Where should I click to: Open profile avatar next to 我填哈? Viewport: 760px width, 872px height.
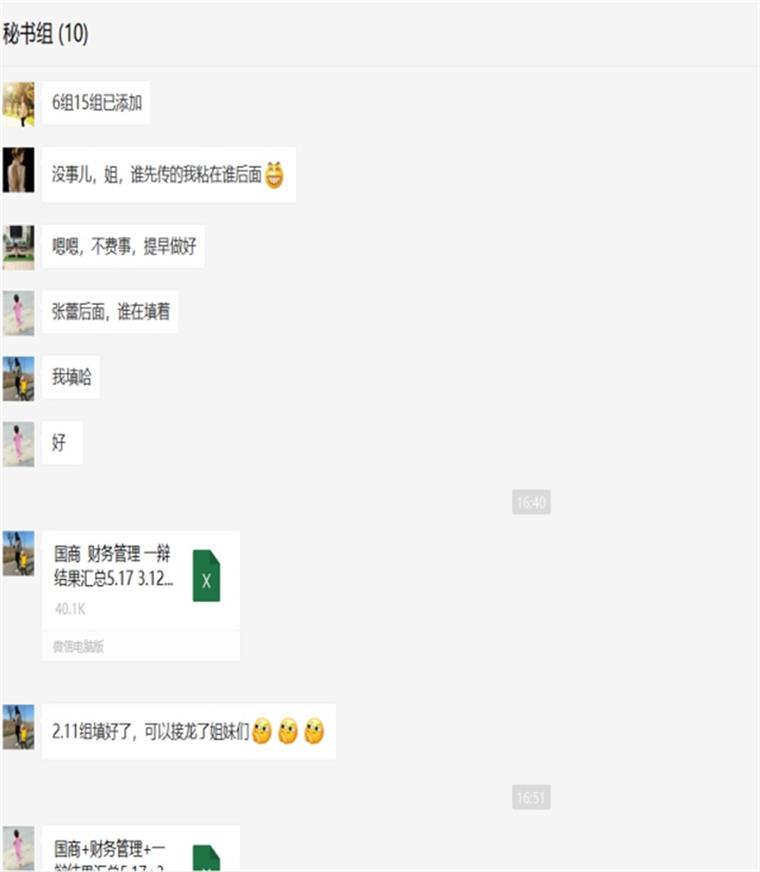coord(18,378)
